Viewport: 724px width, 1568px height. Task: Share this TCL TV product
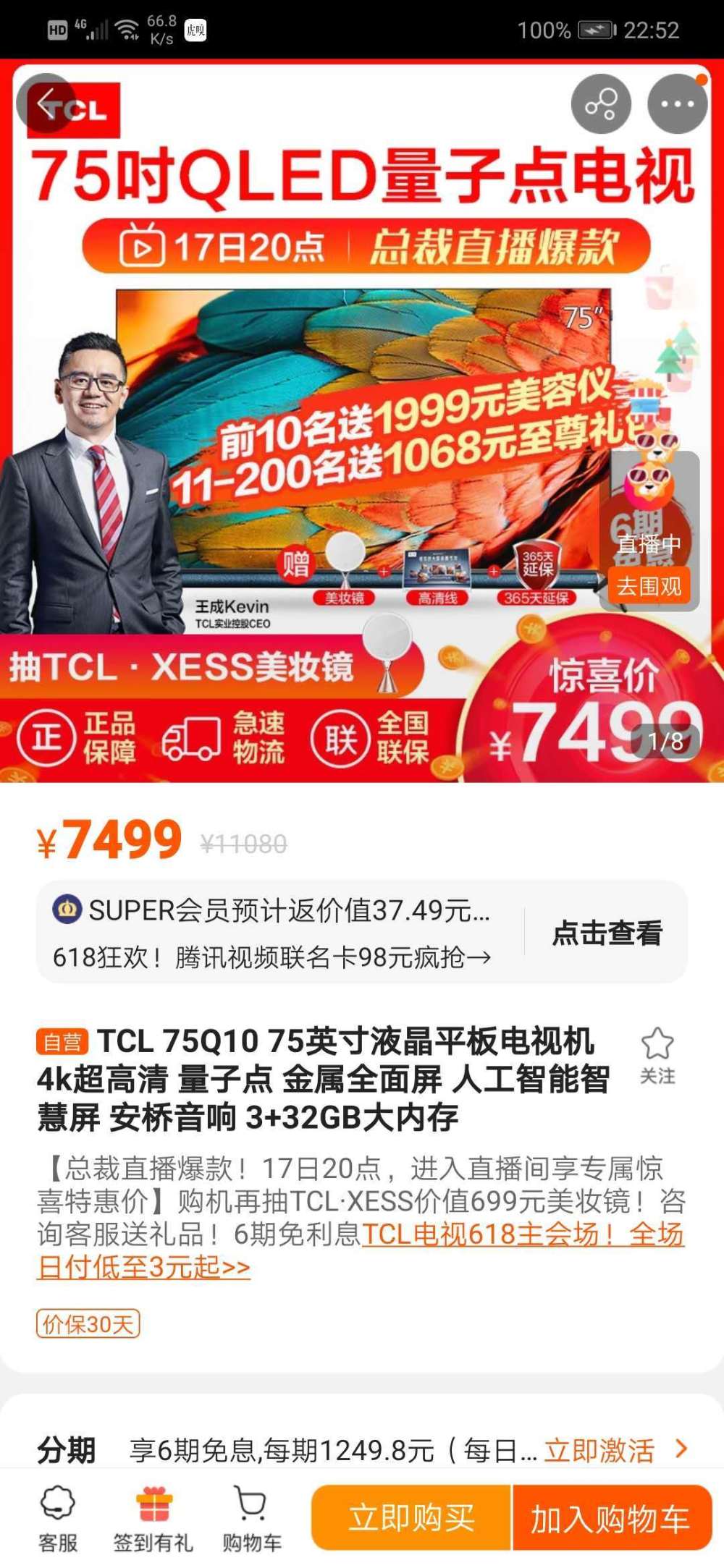[x=601, y=104]
